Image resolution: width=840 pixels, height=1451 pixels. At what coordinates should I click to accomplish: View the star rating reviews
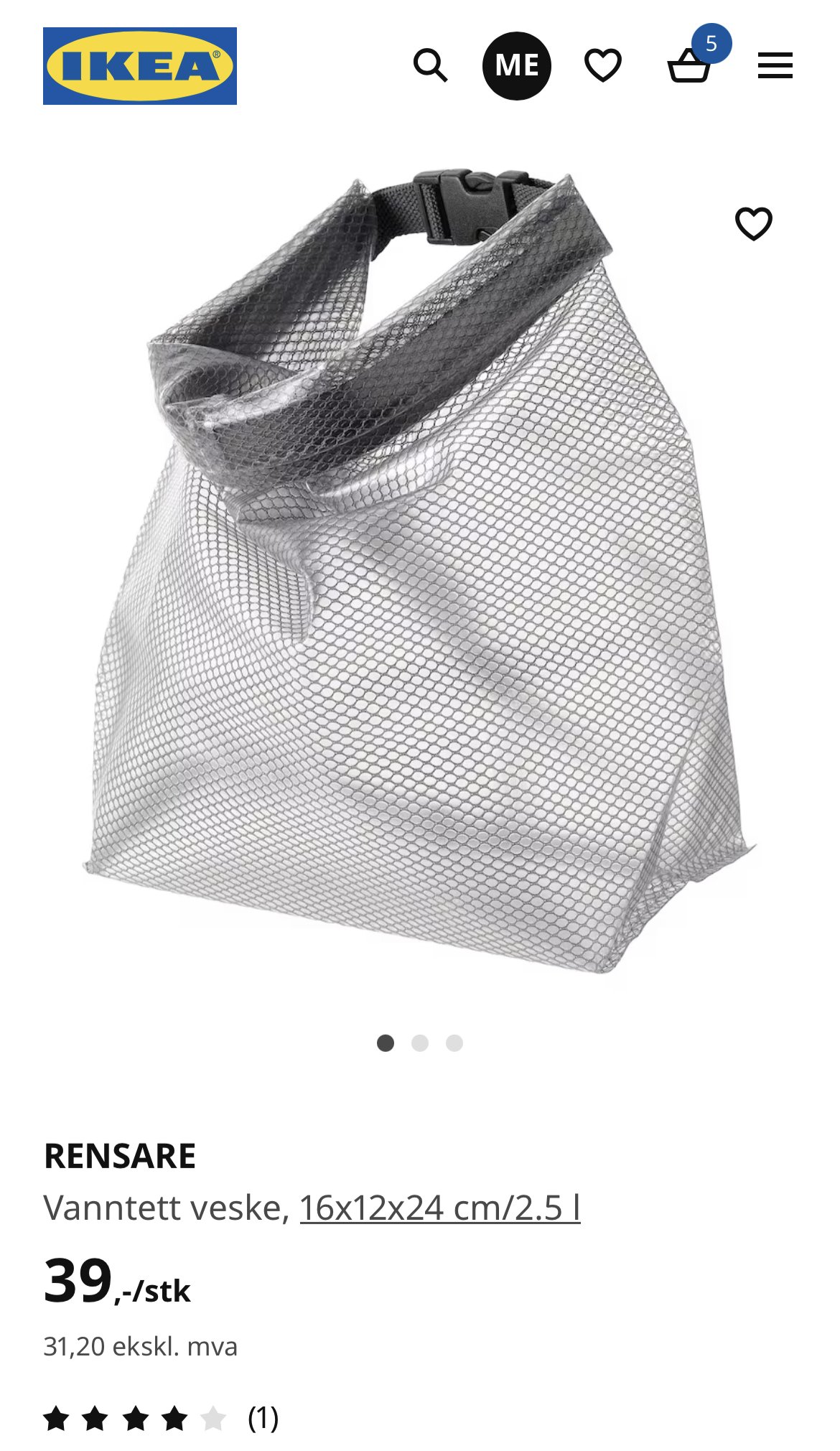coord(159,1419)
